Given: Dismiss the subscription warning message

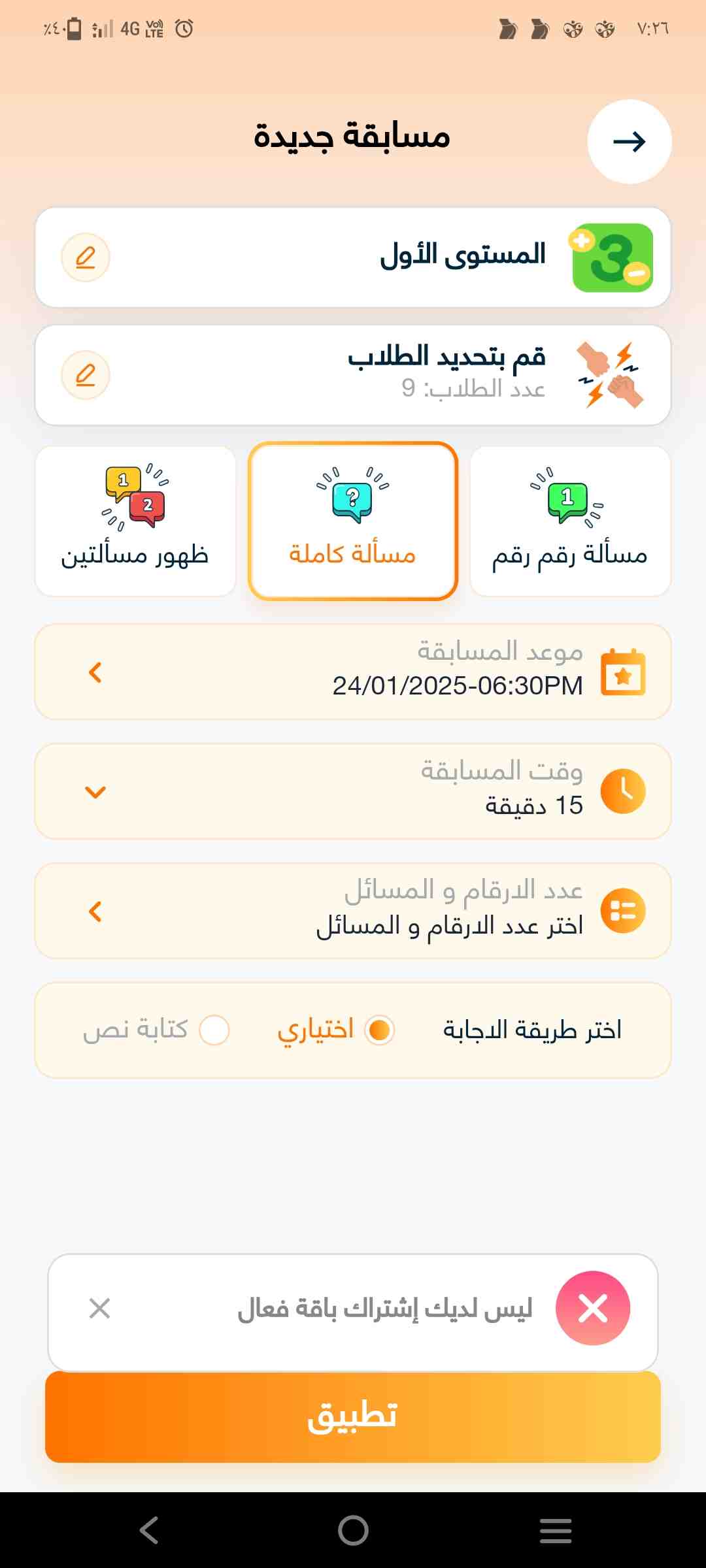Looking at the screenshot, I should click(x=99, y=1309).
